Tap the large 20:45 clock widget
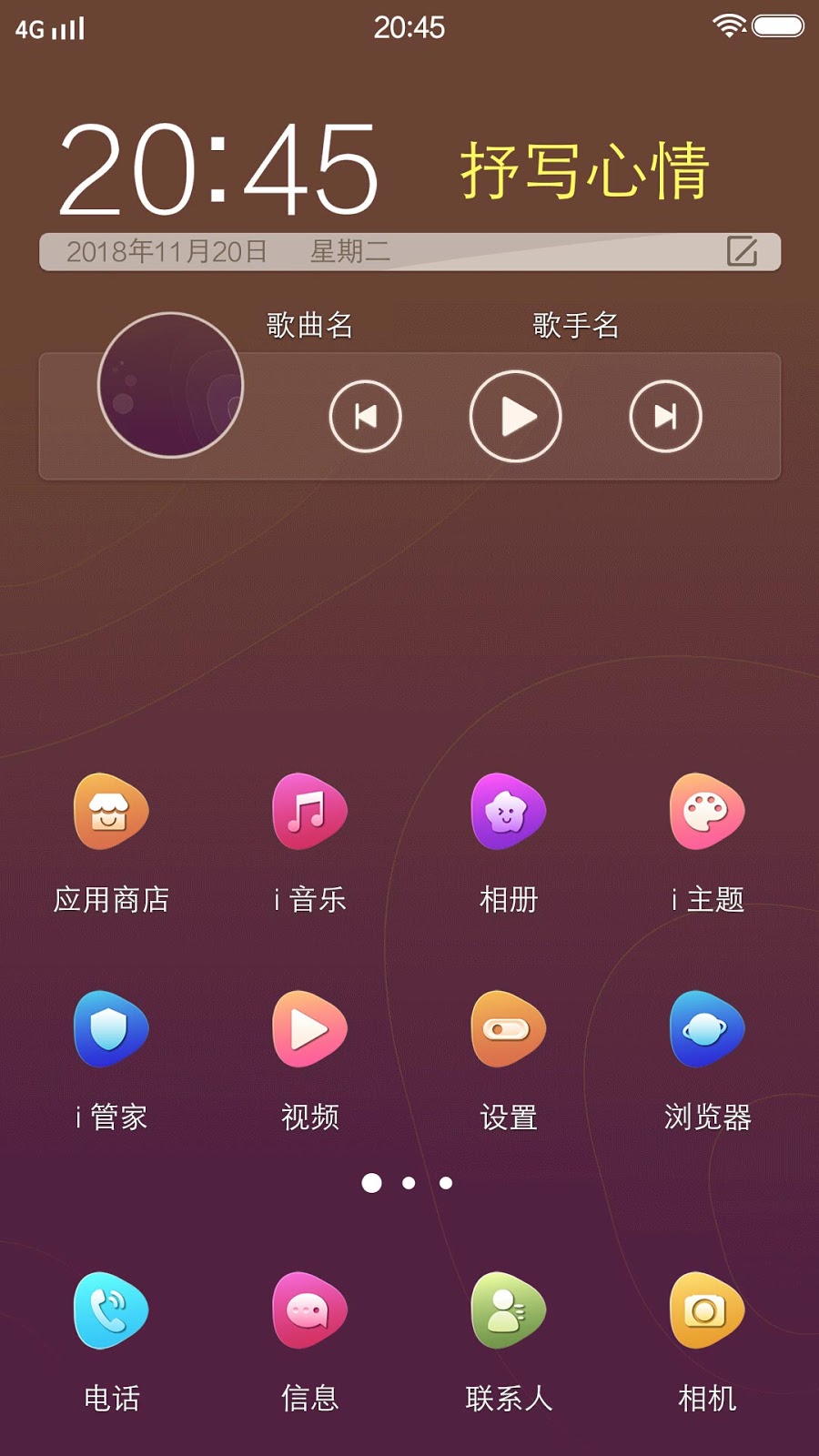The image size is (819, 1456). pos(218,169)
